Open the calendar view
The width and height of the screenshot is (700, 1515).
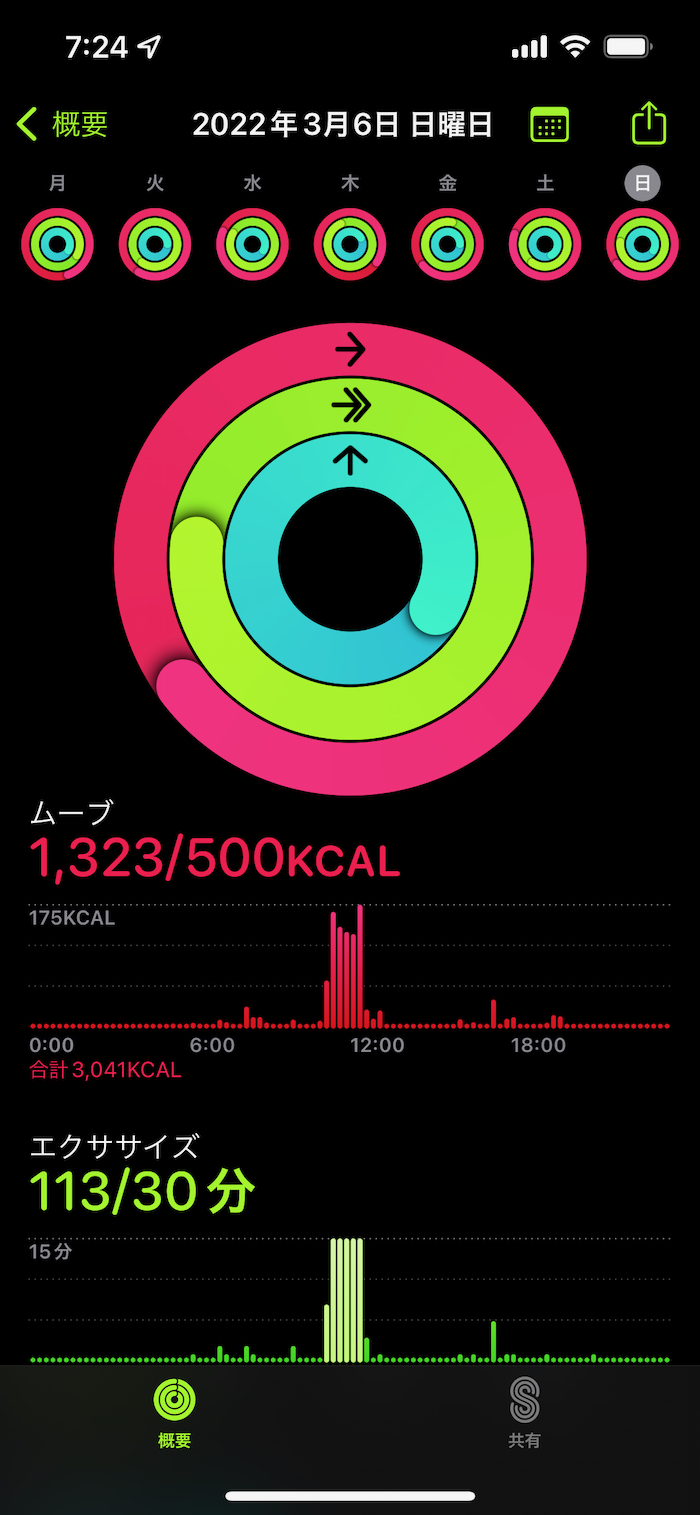549,125
